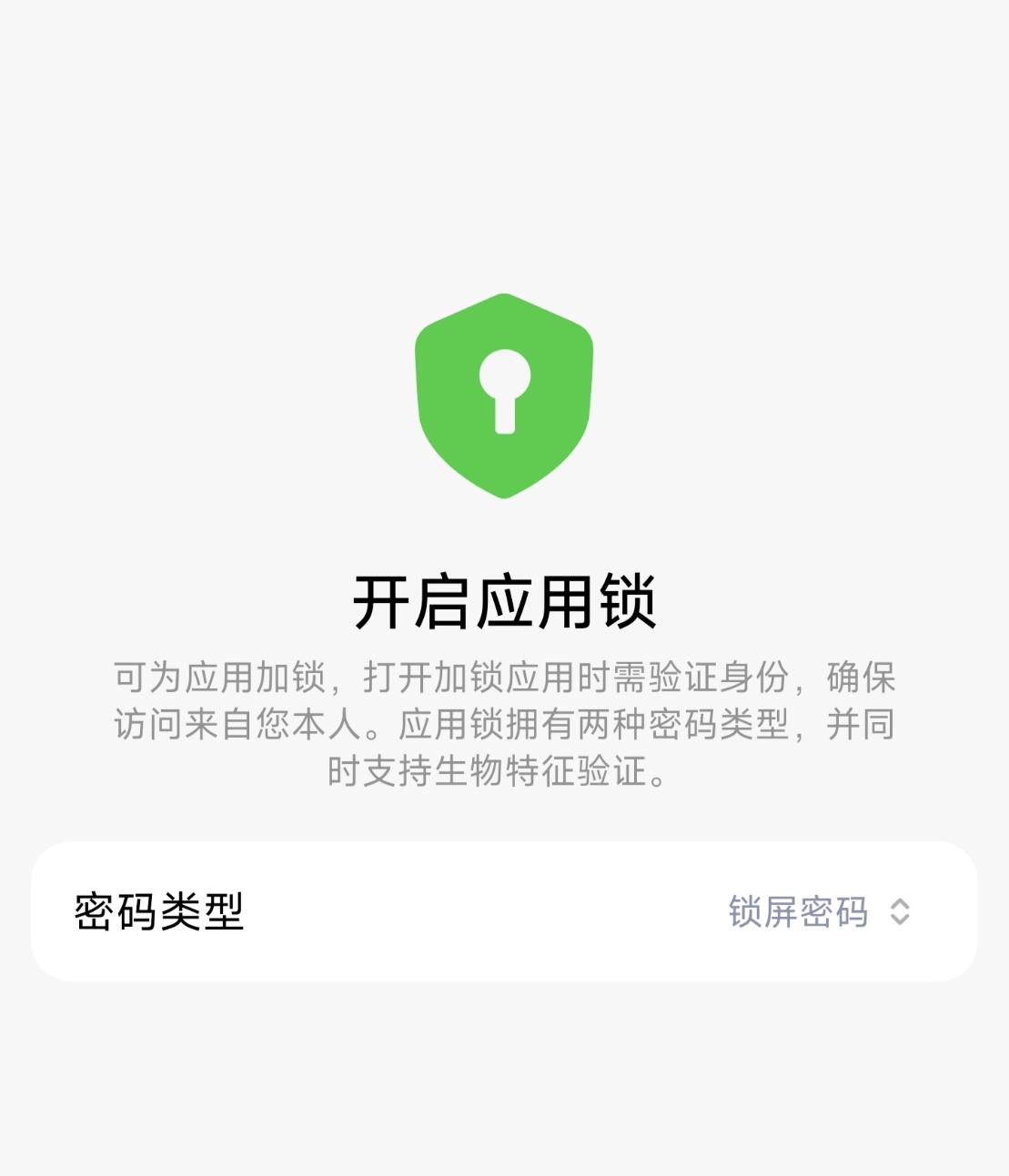The image size is (1009, 1176).
Task: Tap the app lock description paragraph
Action: click(504, 726)
